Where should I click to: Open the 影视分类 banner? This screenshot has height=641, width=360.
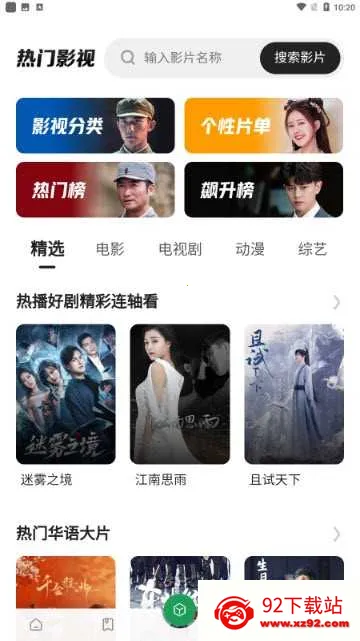tap(95, 126)
